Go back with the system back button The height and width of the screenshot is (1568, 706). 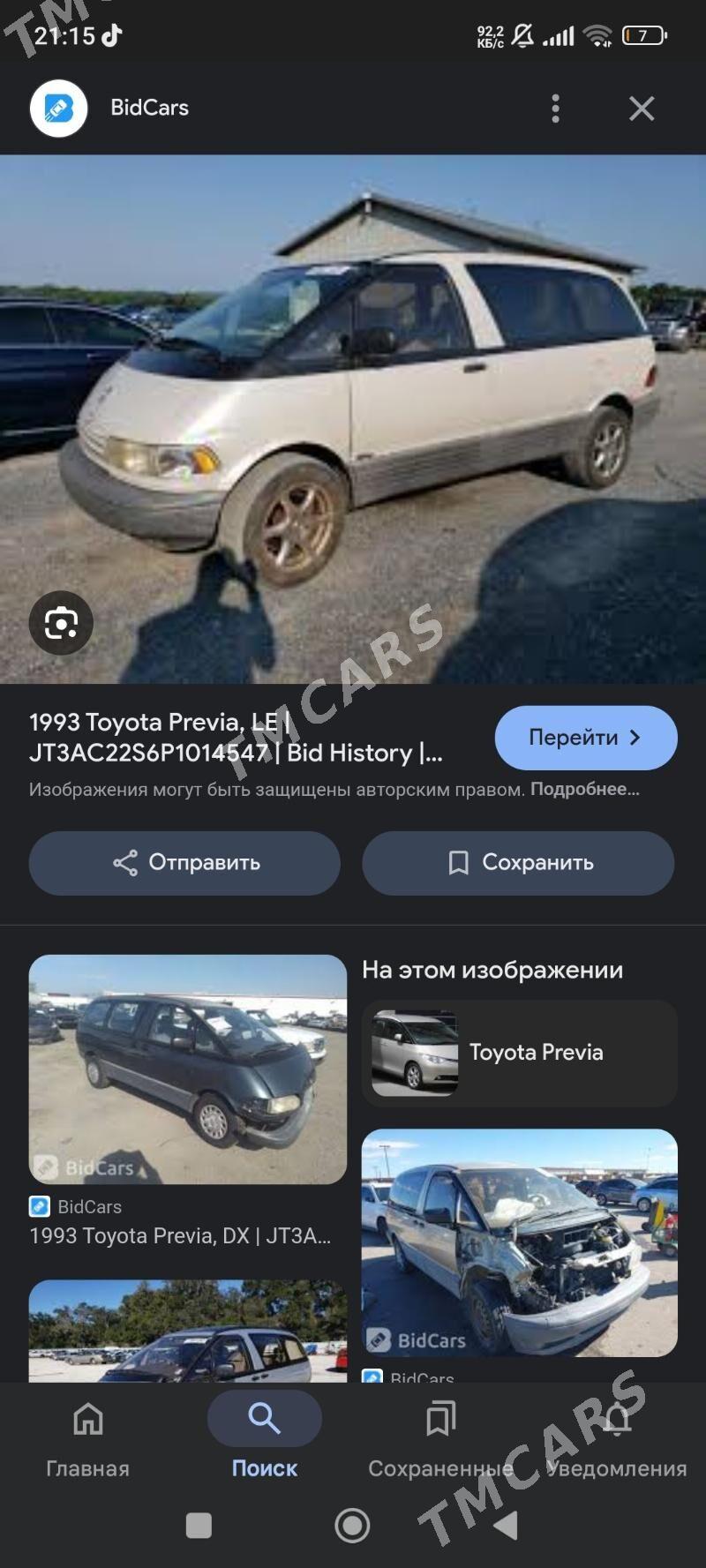coord(506,1525)
